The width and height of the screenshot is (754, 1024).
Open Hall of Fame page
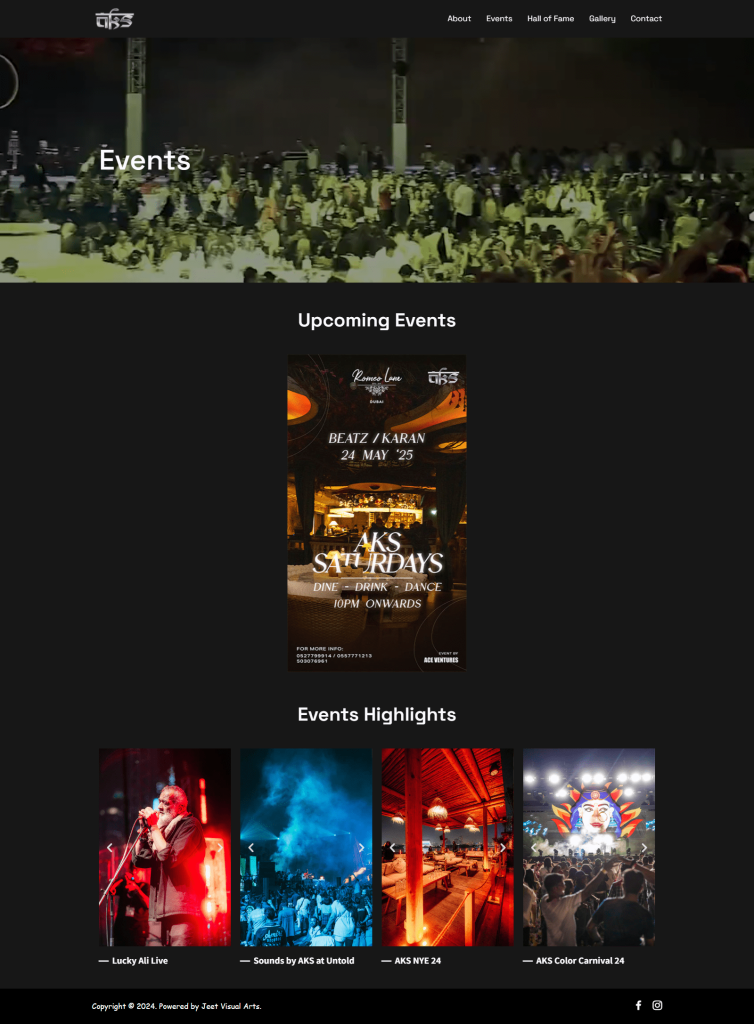click(550, 19)
